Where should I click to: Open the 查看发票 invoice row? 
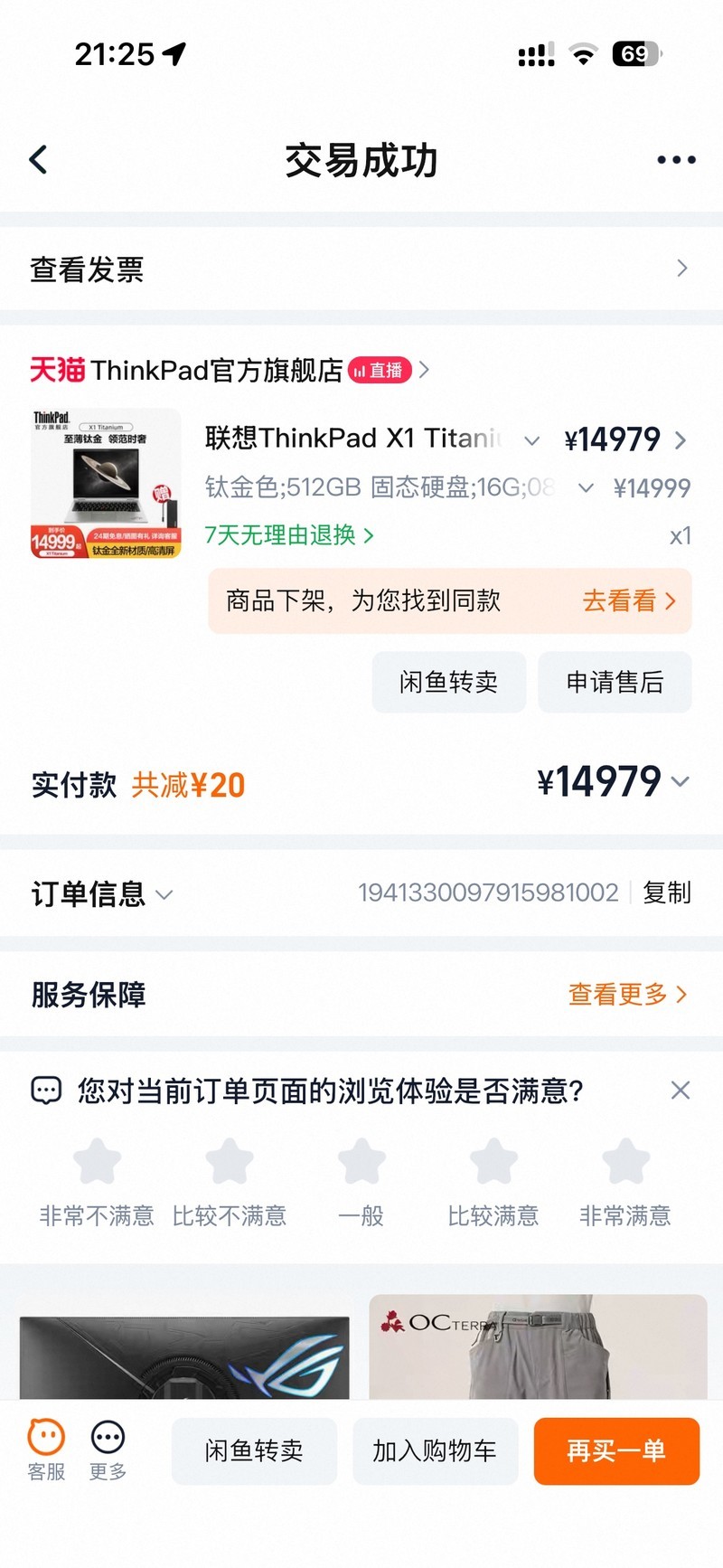[361, 269]
